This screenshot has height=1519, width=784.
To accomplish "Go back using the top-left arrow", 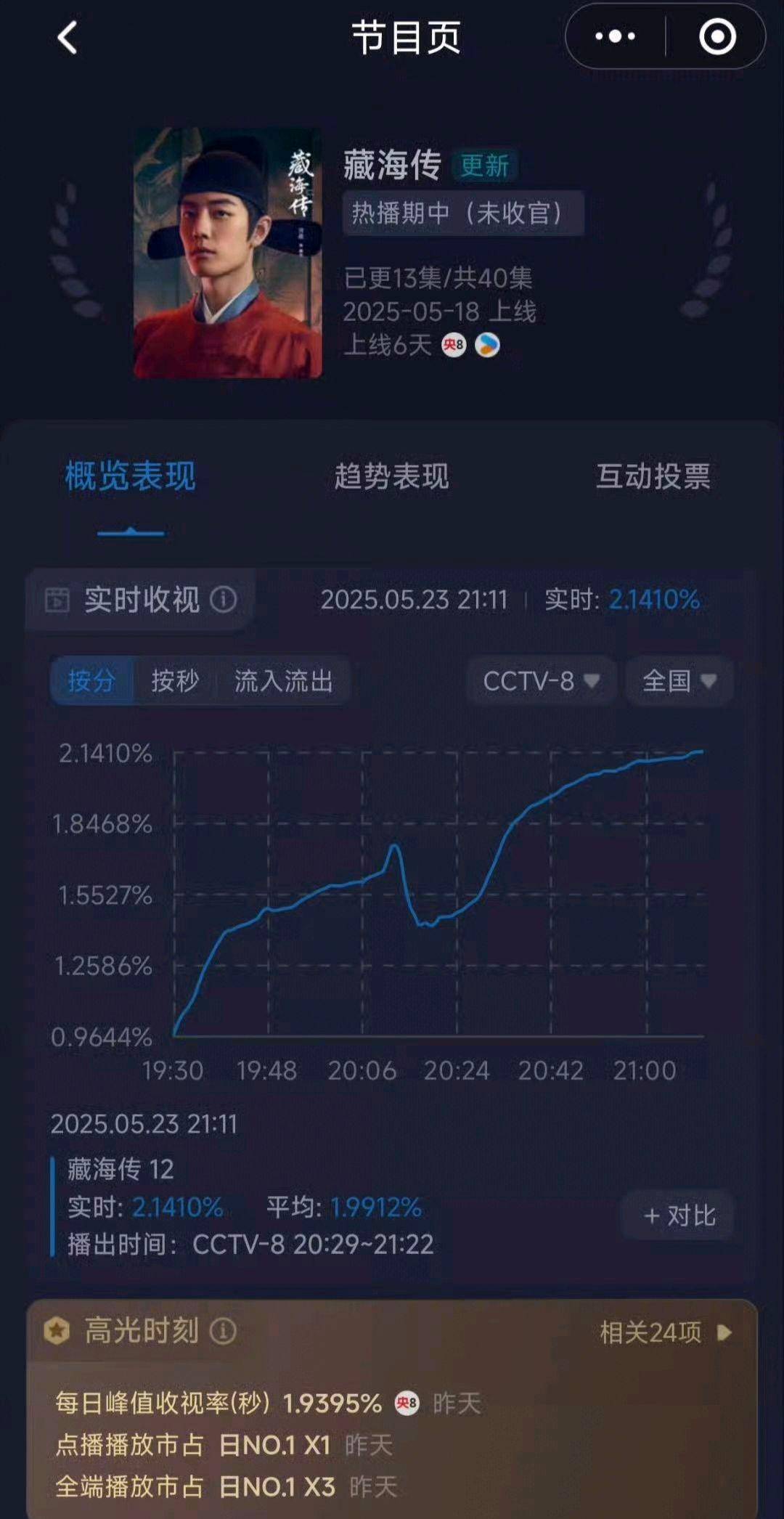I will tap(68, 37).
